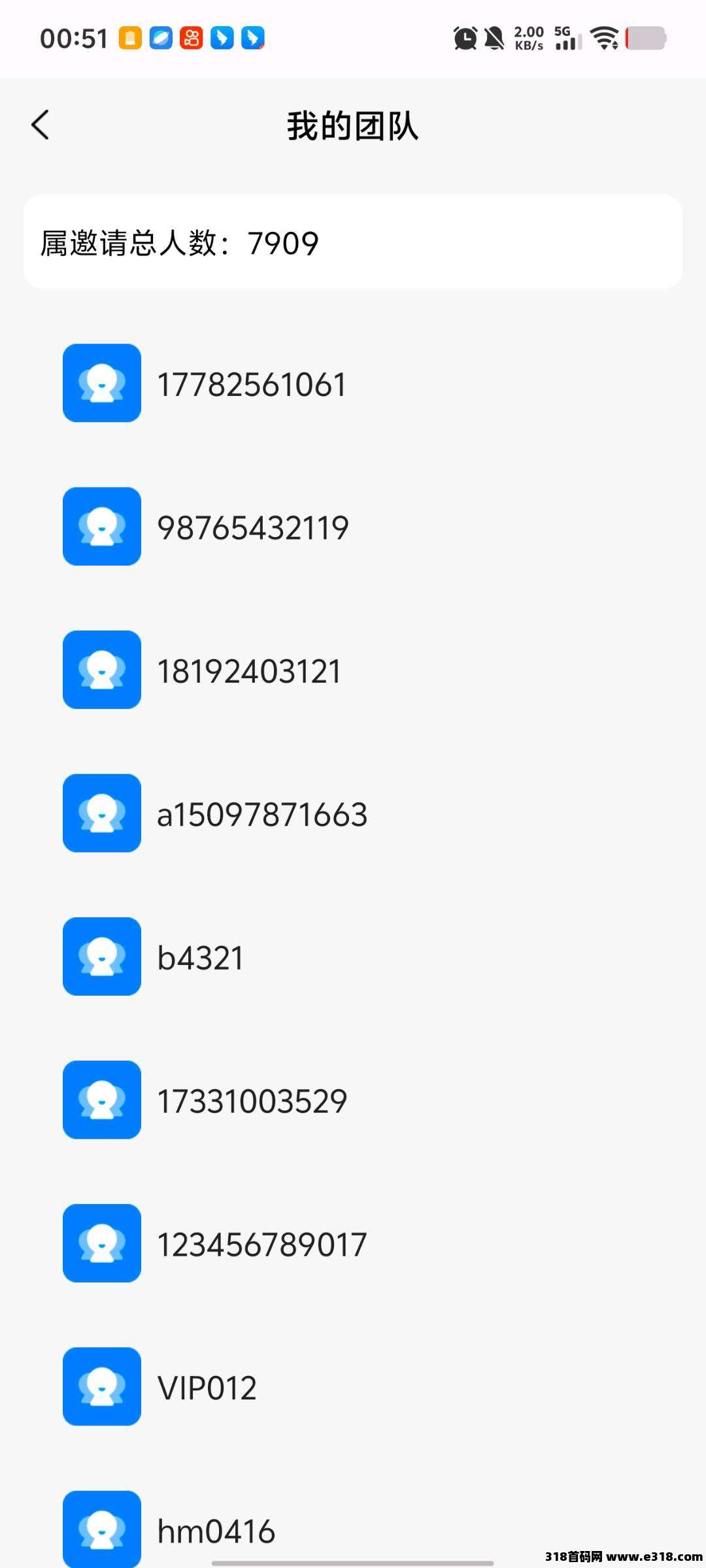Open member 123456789017 details
Screen dimensions: 706x1568
261,1244
